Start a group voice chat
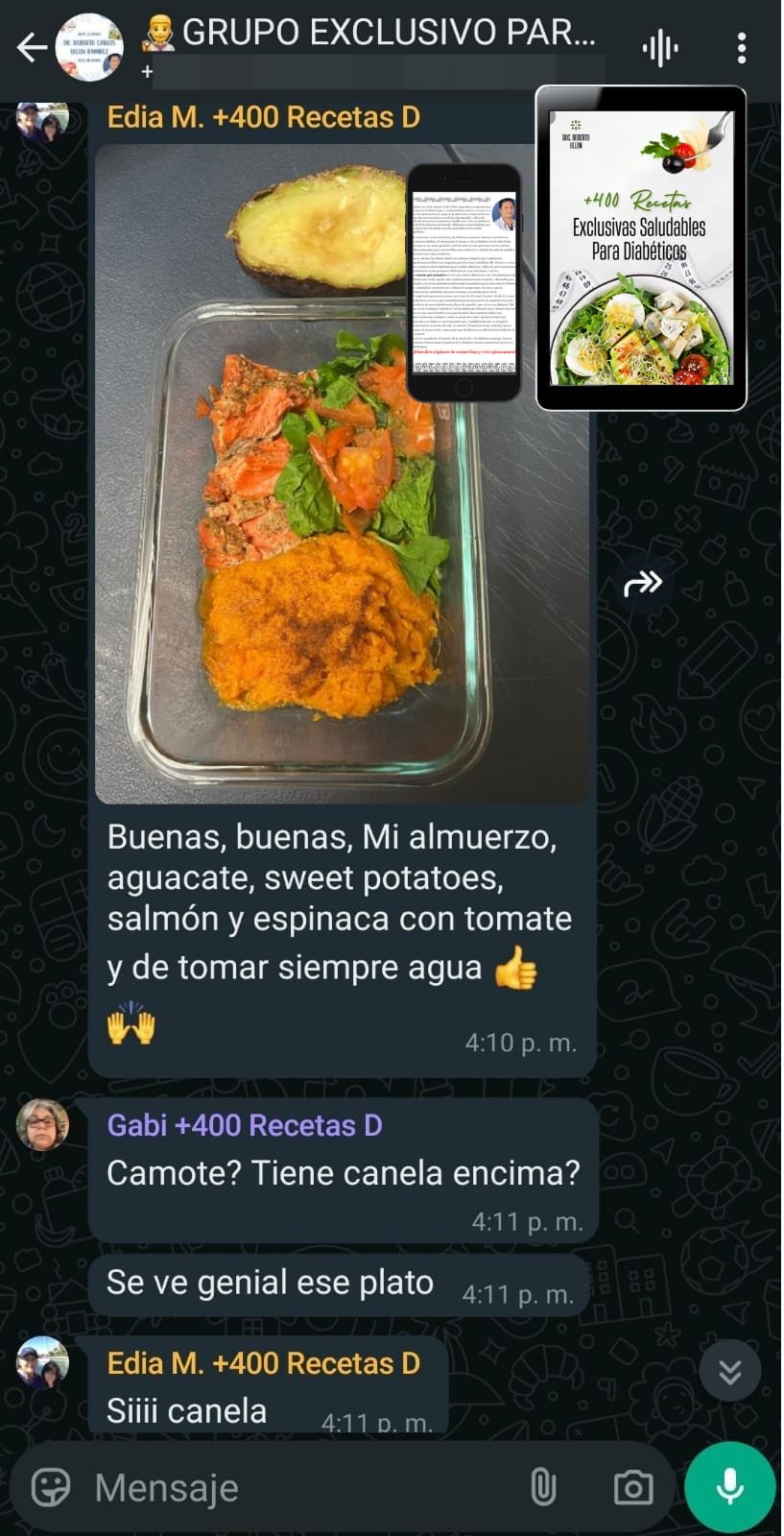Image resolution: width=784 pixels, height=1536 pixels. tap(660, 48)
